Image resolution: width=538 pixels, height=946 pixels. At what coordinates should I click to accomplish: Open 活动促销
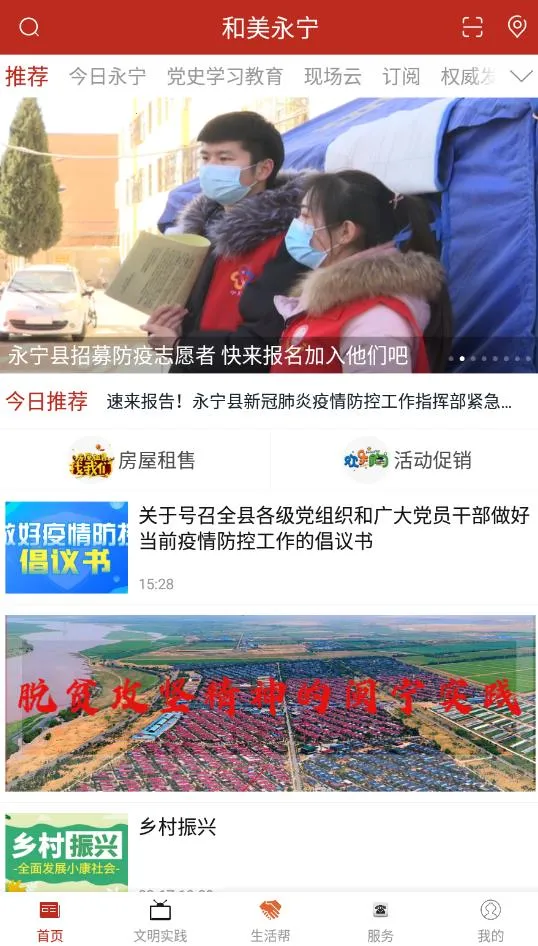[x=408, y=460]
